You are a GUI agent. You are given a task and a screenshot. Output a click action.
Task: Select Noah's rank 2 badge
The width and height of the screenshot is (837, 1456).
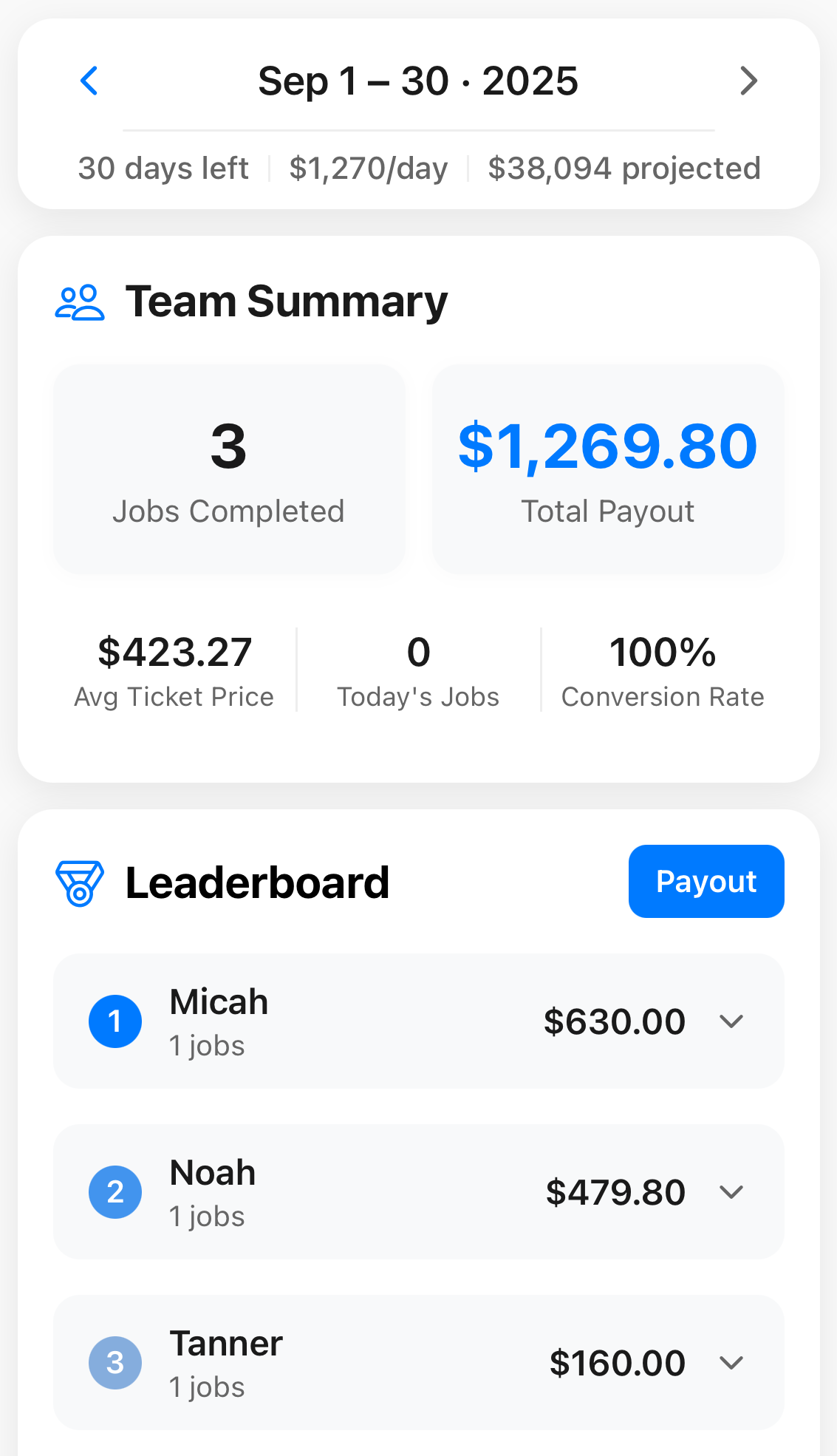pyautogui.click(x=115, y=1192)
